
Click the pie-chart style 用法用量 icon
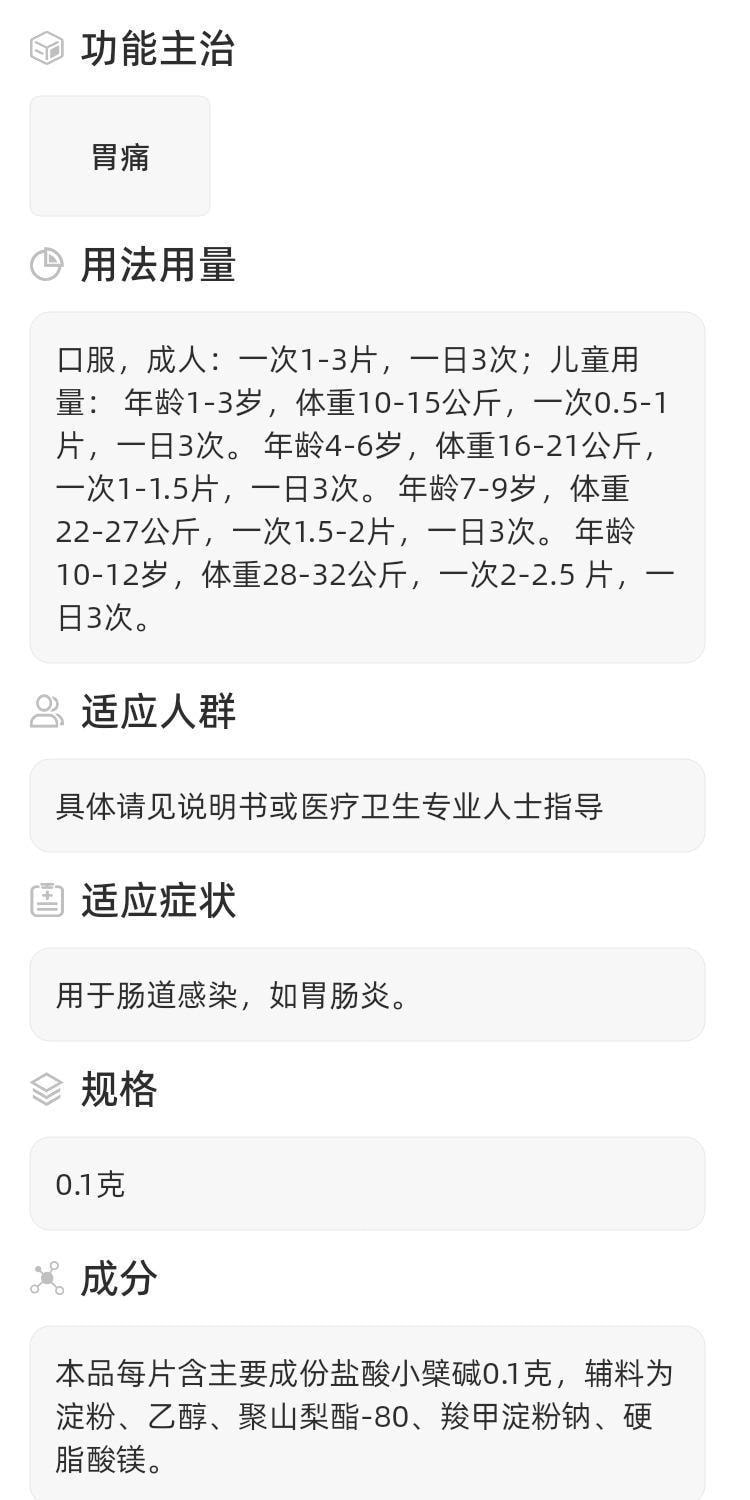pos(45,266)
